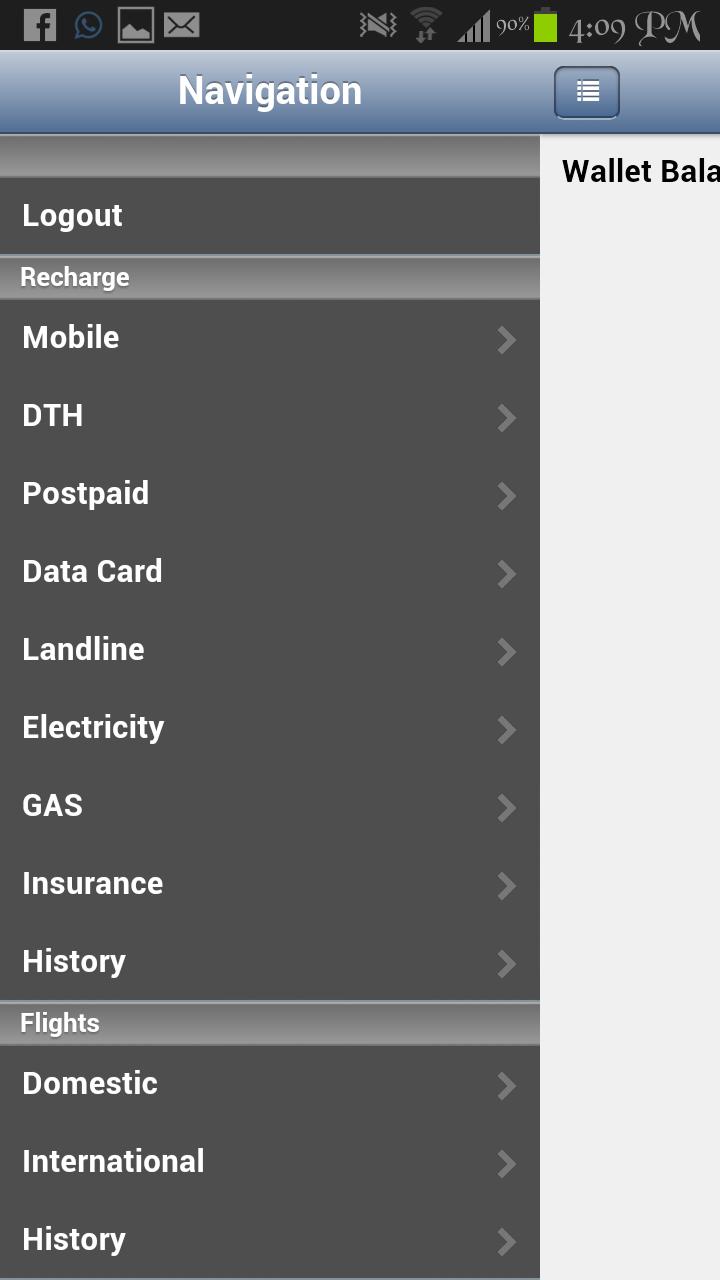Image resolution: width=720 pixels, height=1280 pixels.
Task: View History under Flights
Action: [x=270, y=1240]
